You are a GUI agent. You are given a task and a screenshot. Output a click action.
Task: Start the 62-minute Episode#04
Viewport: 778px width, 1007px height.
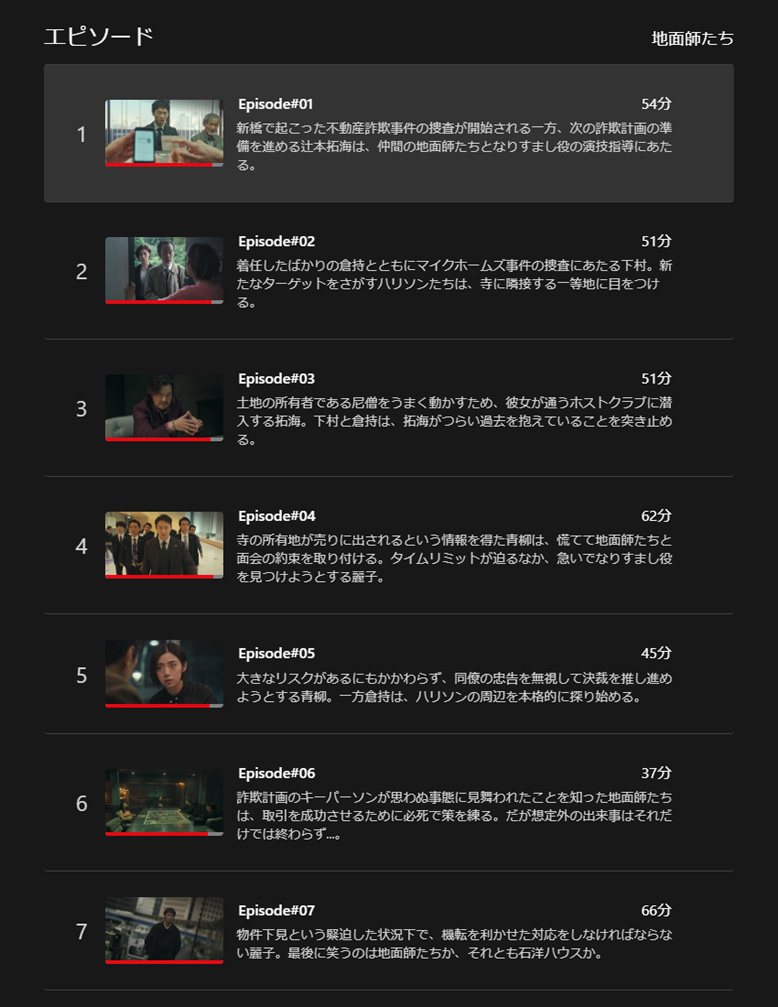[x=164, y=545]
